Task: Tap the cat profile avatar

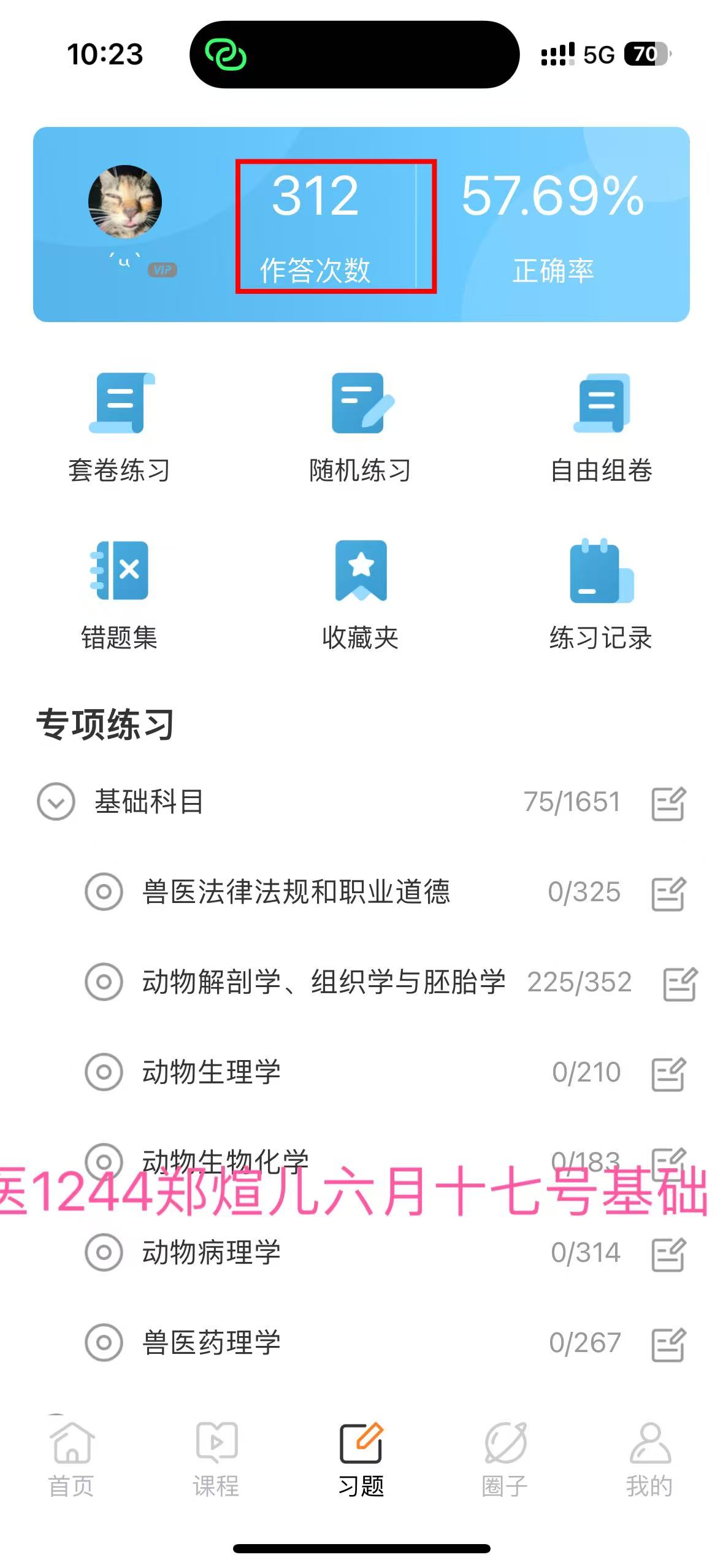Action: pyautogui.click(x=125, y=202)
